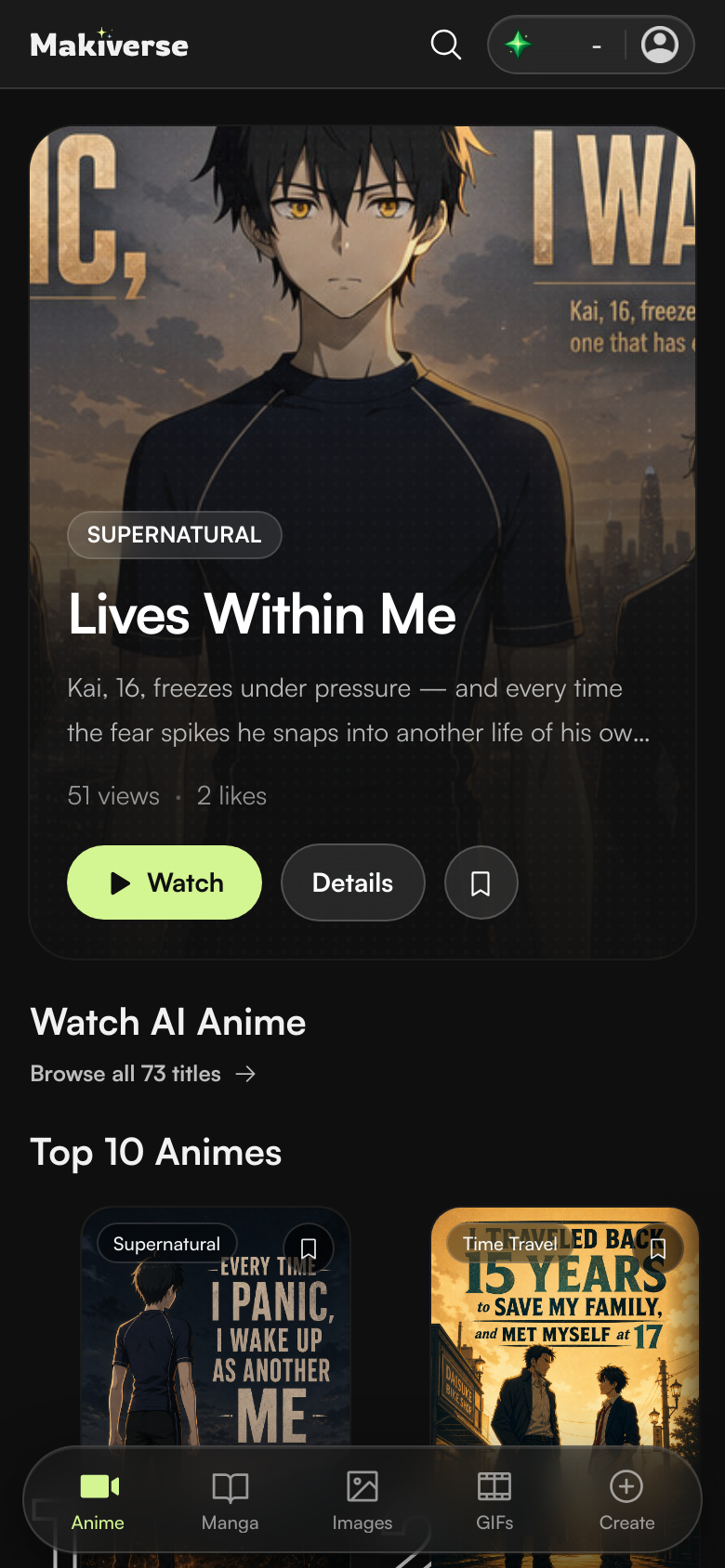
Task: Switch to the GIFs tab
Action: click(x=494, y=1501)
